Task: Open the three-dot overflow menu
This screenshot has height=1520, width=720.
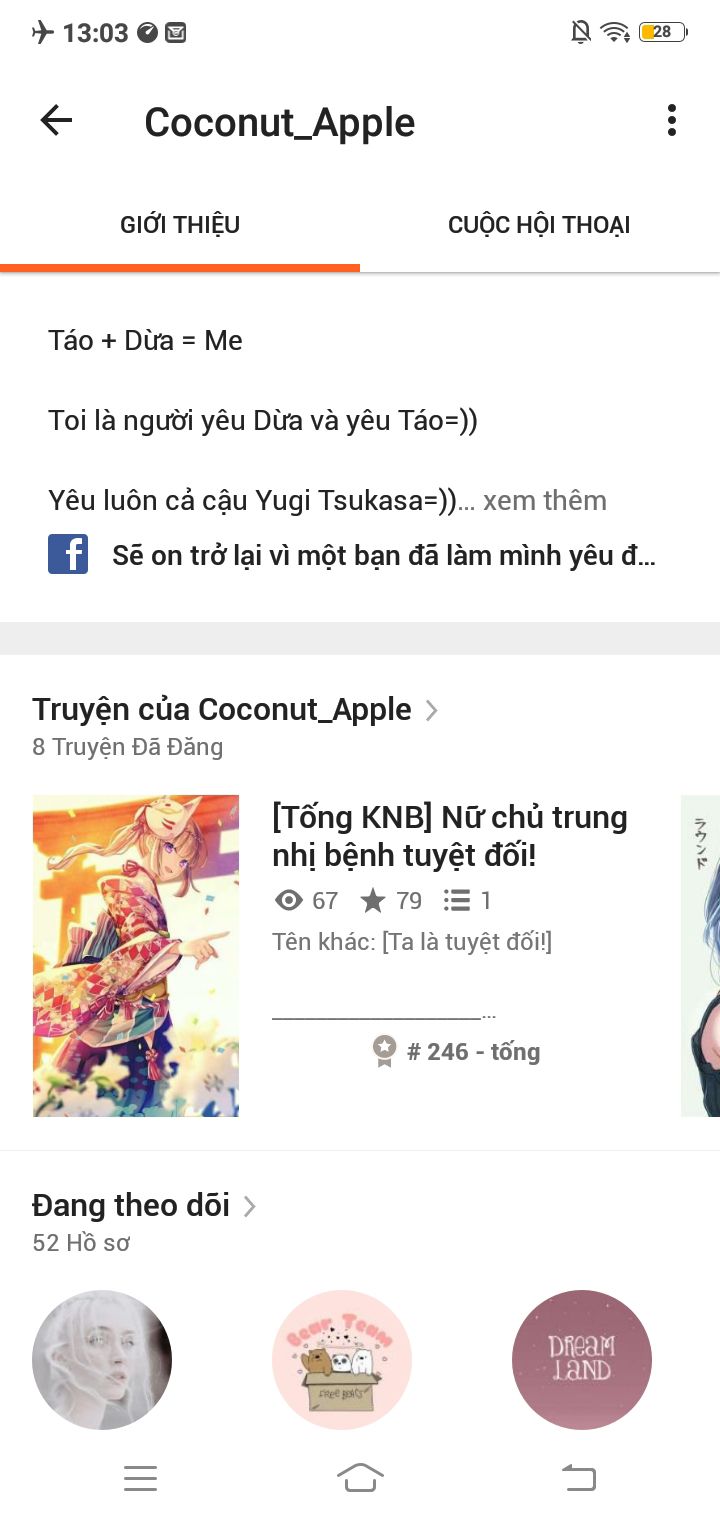Action: (x=671, y=121)
